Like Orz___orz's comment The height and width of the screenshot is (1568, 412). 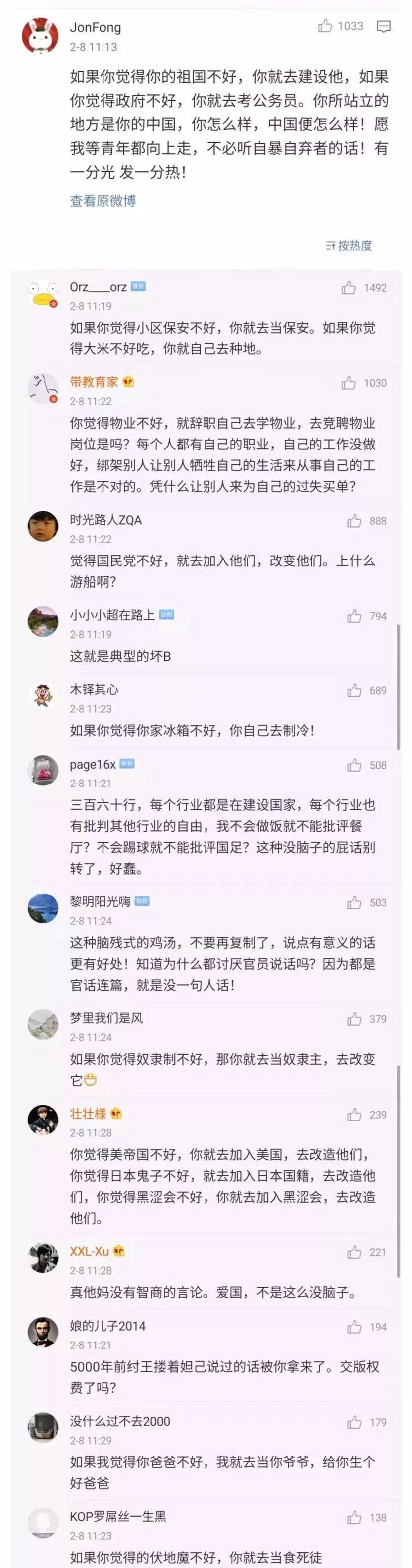(x=349, y=287)
